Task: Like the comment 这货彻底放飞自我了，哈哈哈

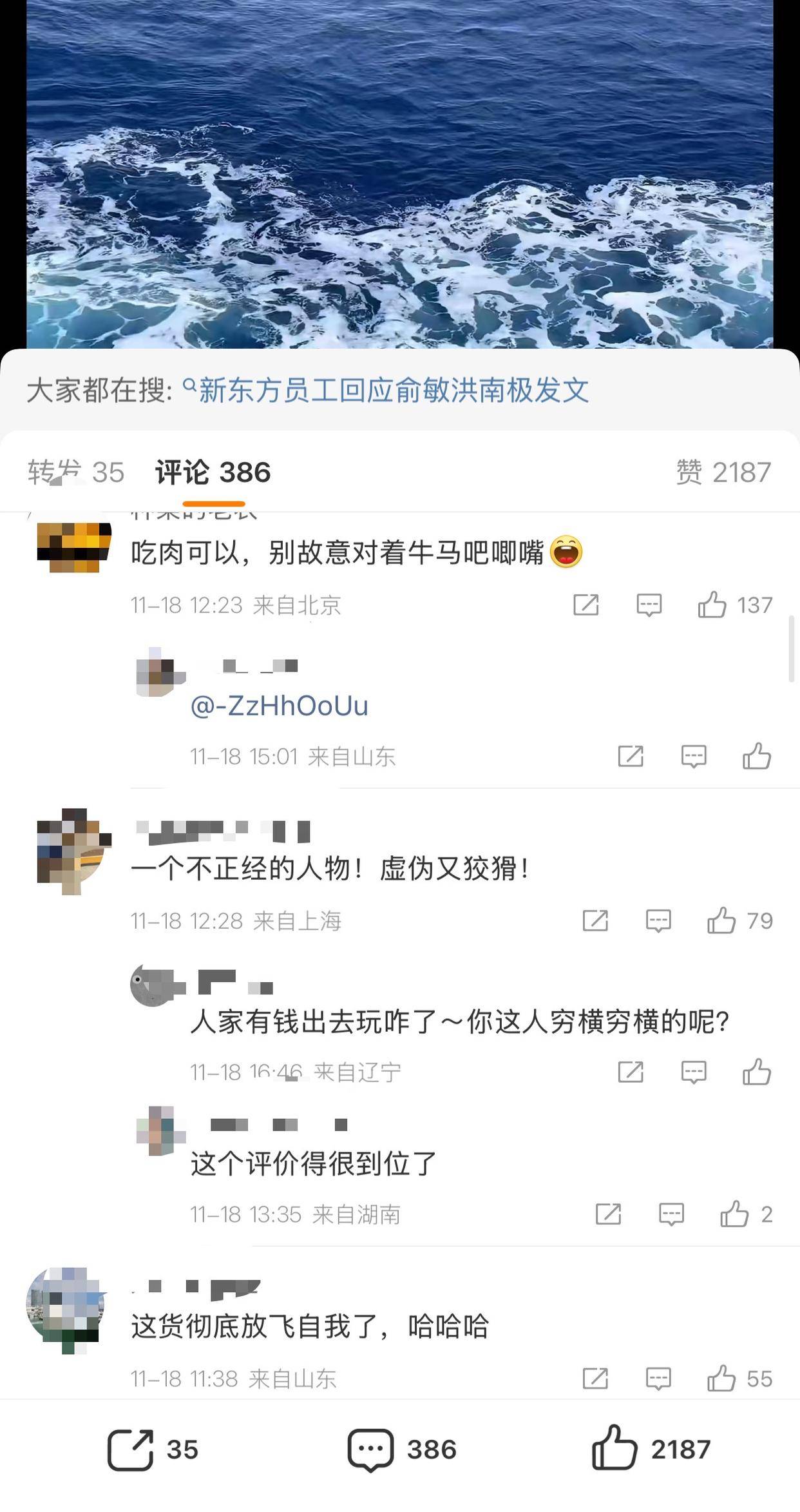Action: 721,1379
